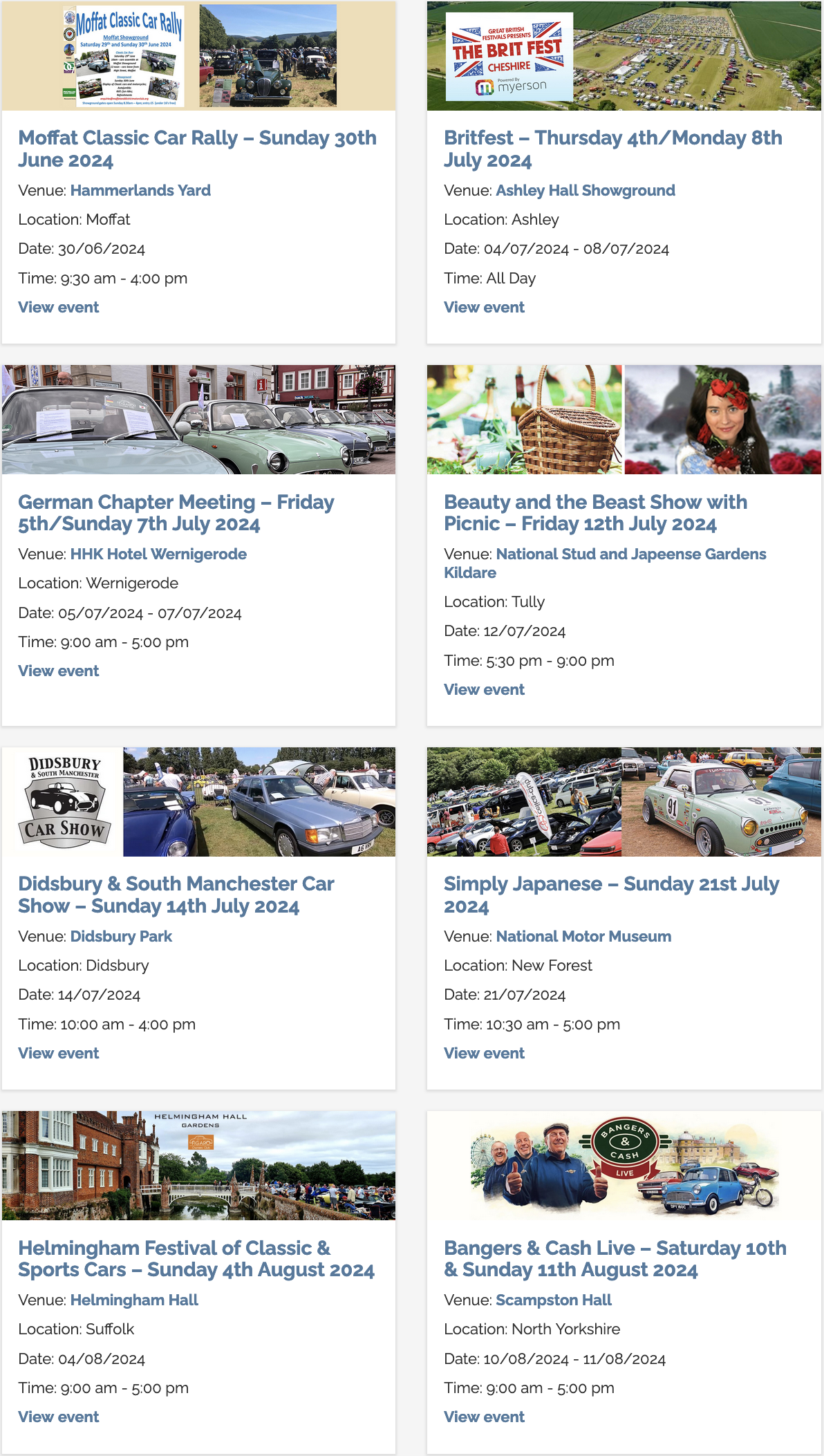Tap View event for Moffat Classic Car Rally
Screen dimensions: 824x1456
tap(59, 307)
